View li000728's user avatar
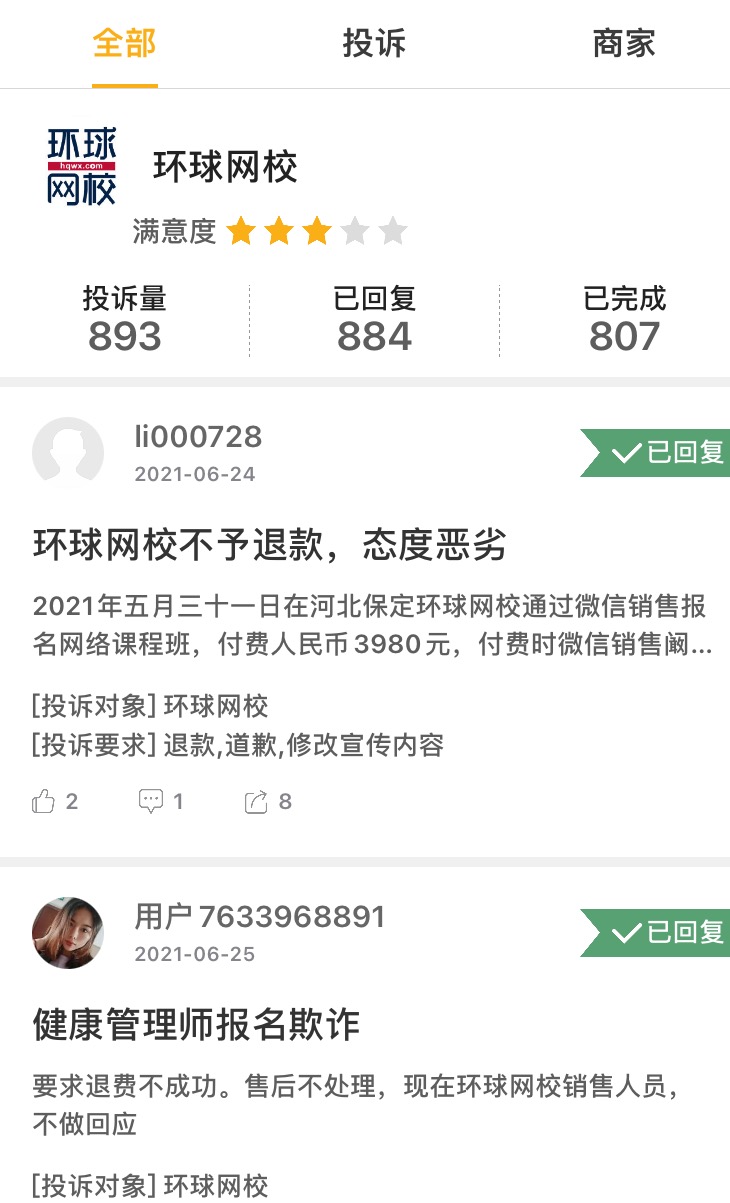The height and width of the screenshot is (1203, 730). [68, 453]
